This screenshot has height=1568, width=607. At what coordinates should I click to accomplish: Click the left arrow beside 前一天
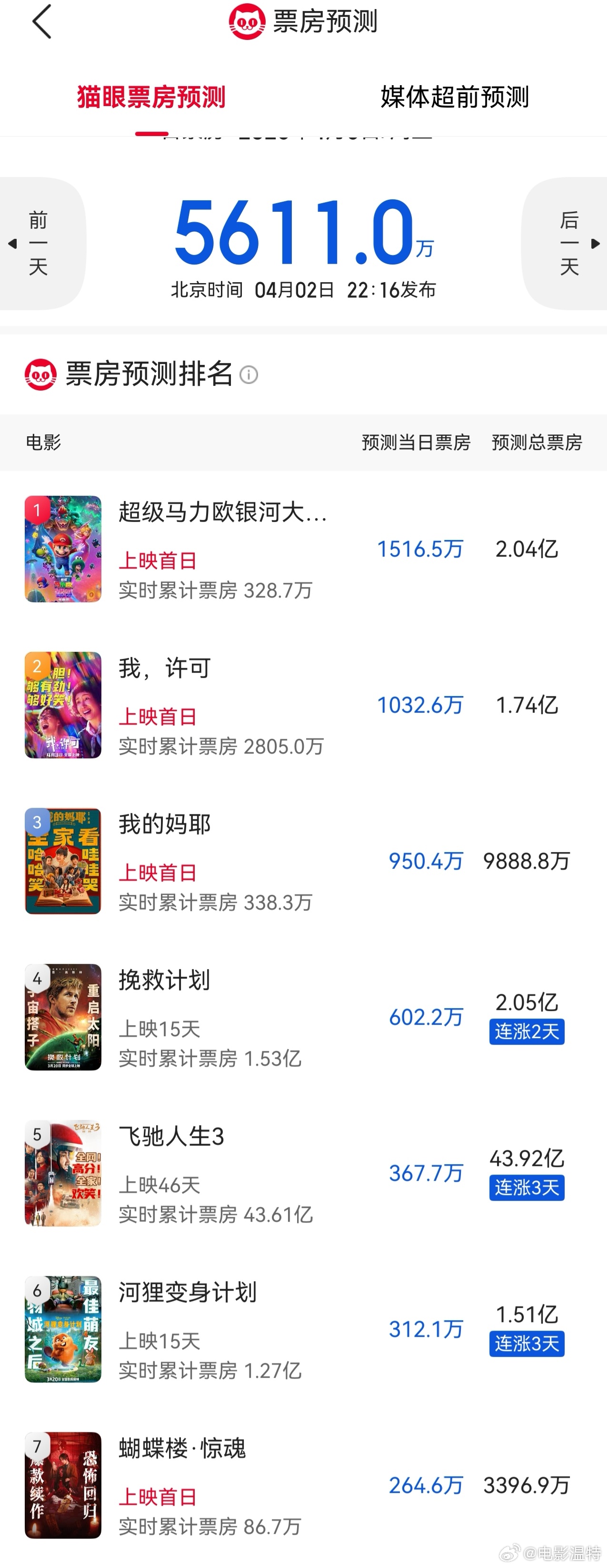(x=13, y=244)
